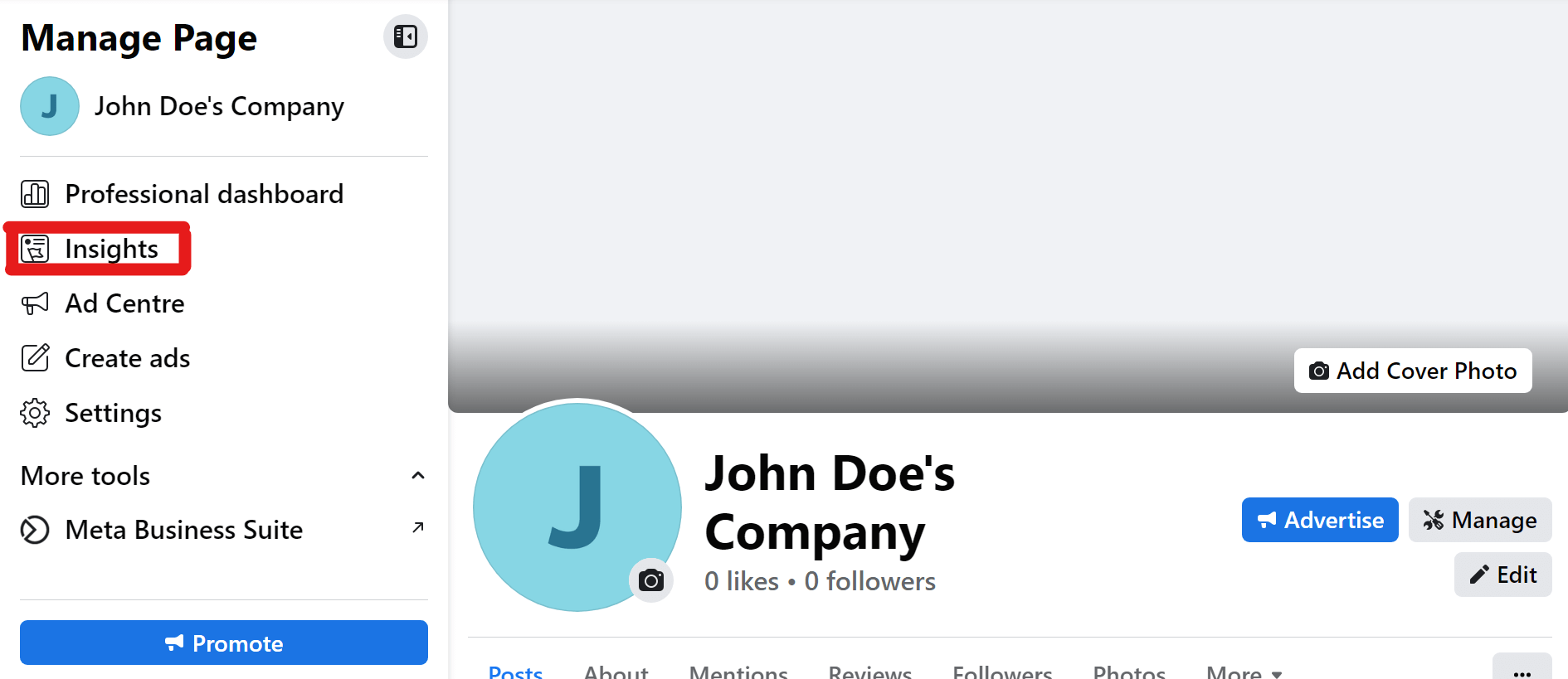Switch to the About tab
This screenshot has height=679, width=1568.
pyautogui.click(x=616, y=671)
